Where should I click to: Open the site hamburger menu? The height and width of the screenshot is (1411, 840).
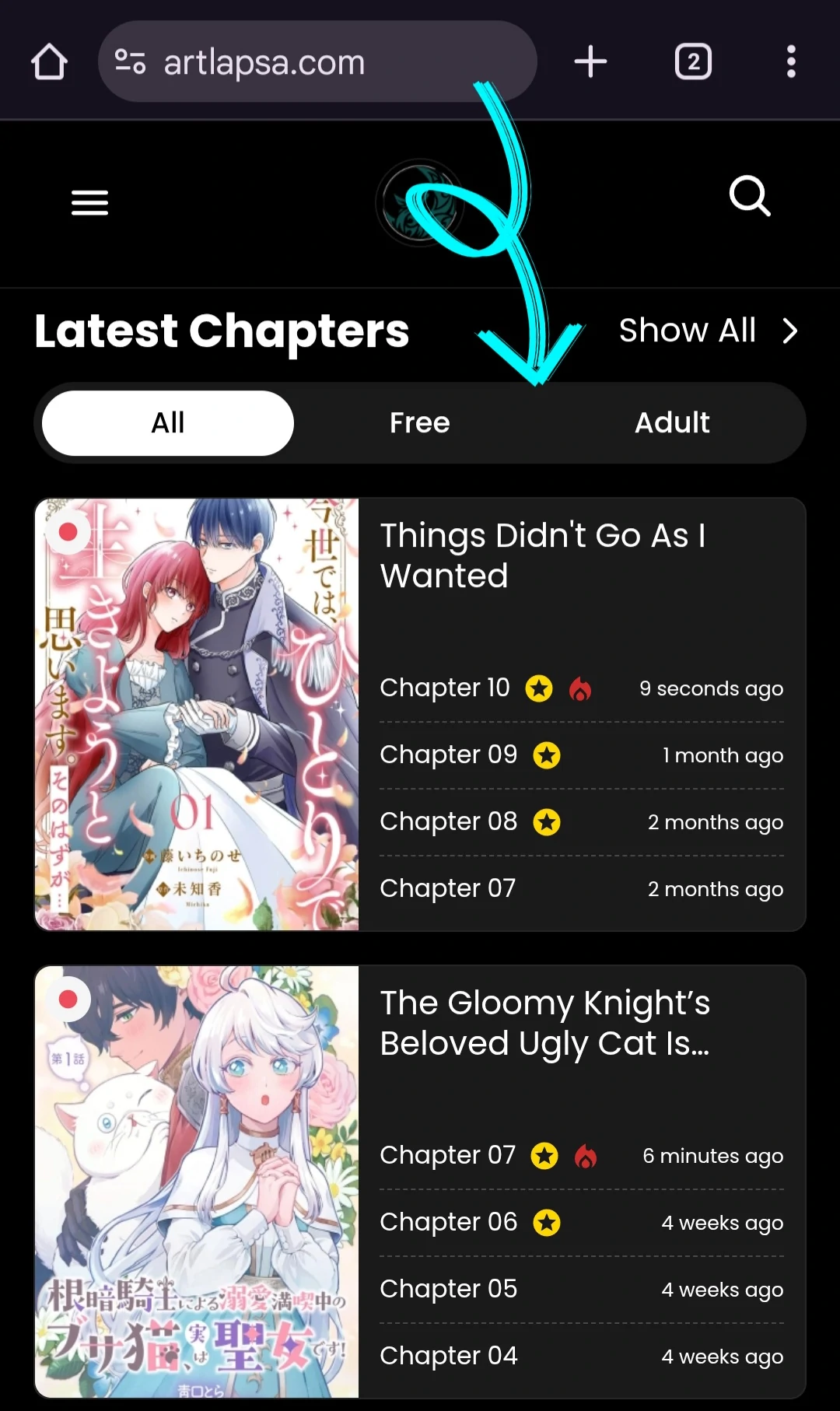click(89, 202)
